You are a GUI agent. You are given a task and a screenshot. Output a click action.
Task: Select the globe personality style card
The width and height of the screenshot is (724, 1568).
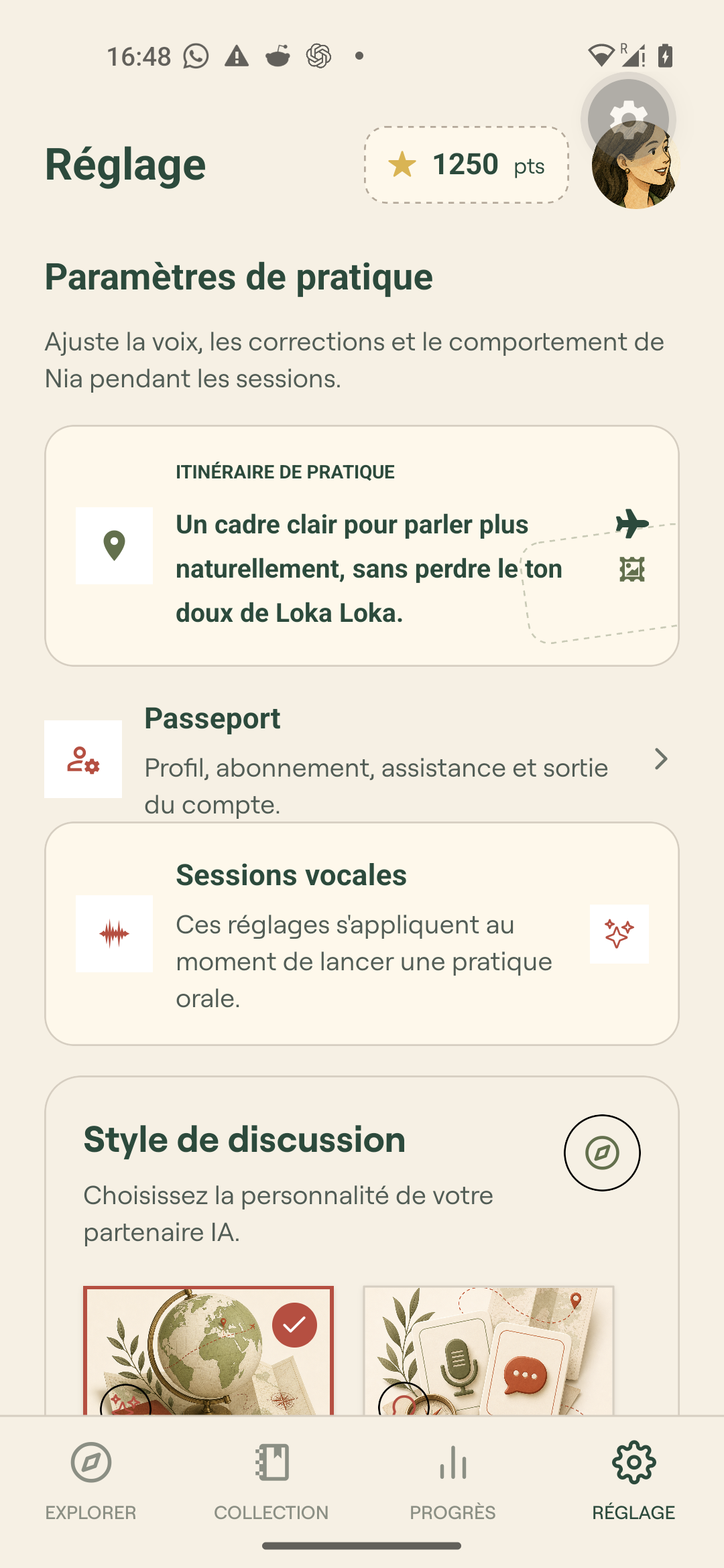tap(208, 1350)
